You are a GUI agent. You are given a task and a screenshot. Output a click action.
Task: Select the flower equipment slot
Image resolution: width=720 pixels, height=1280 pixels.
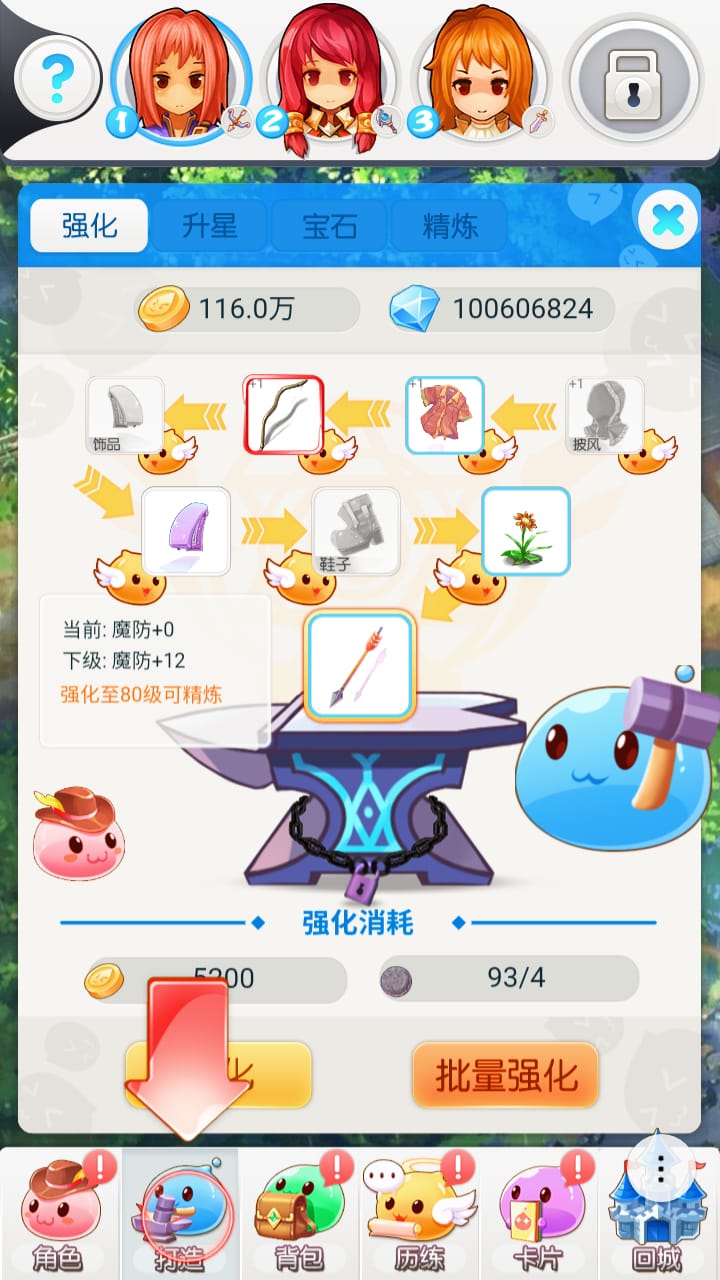pyautogui.click(x=526, y=531)
